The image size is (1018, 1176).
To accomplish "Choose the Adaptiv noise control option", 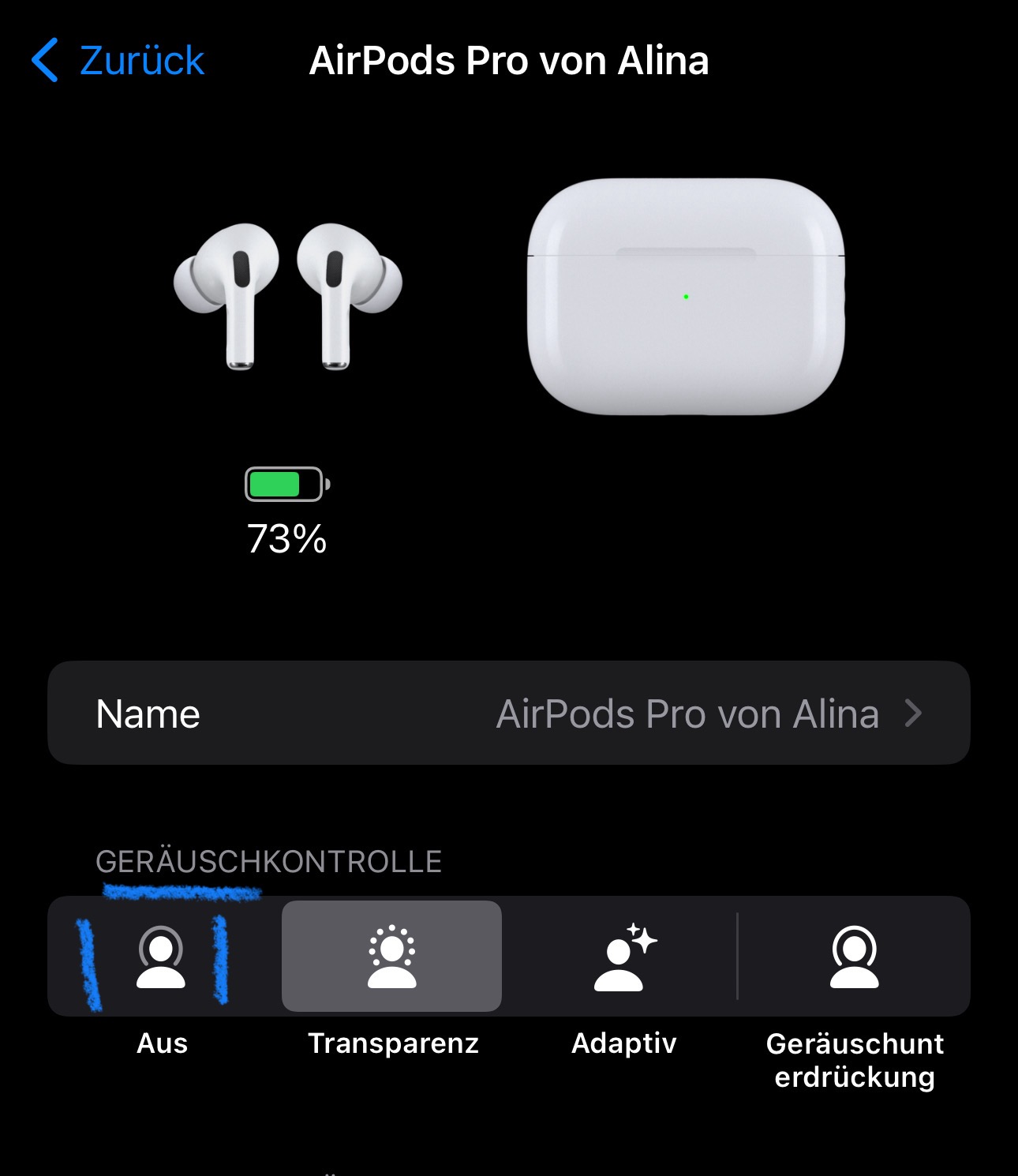I will click(x=623, y=957).
